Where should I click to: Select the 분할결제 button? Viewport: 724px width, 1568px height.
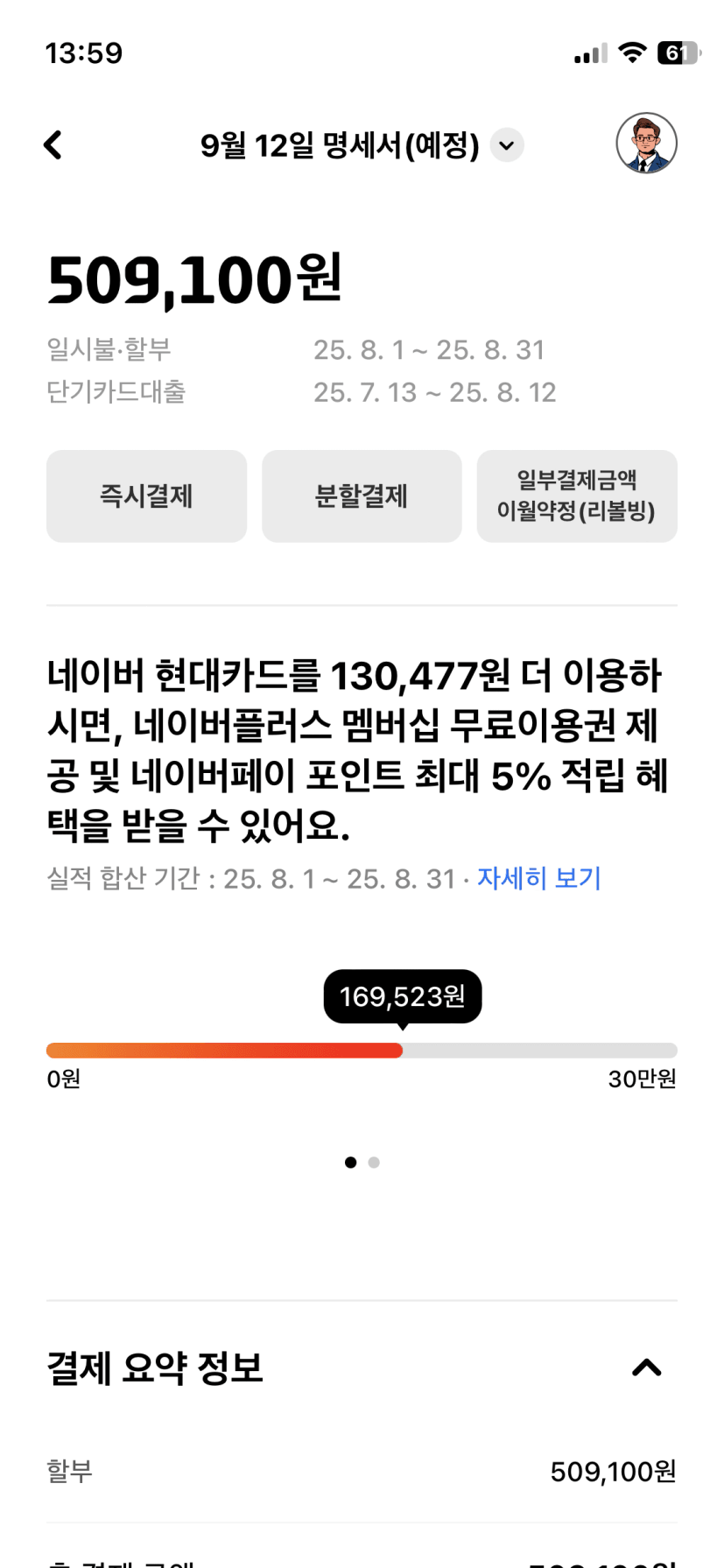[x=362, y=496]
